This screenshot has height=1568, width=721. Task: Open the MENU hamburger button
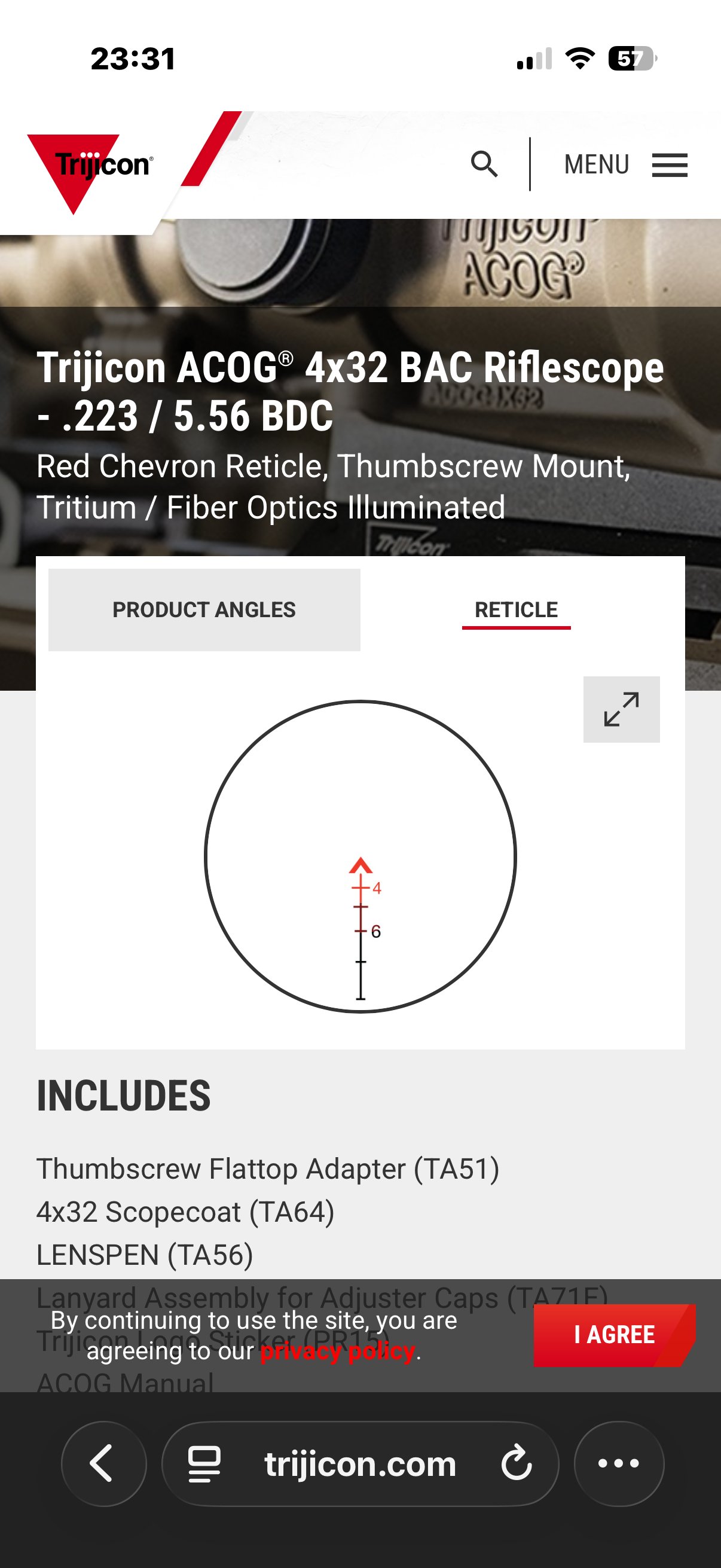coord(625,165)
